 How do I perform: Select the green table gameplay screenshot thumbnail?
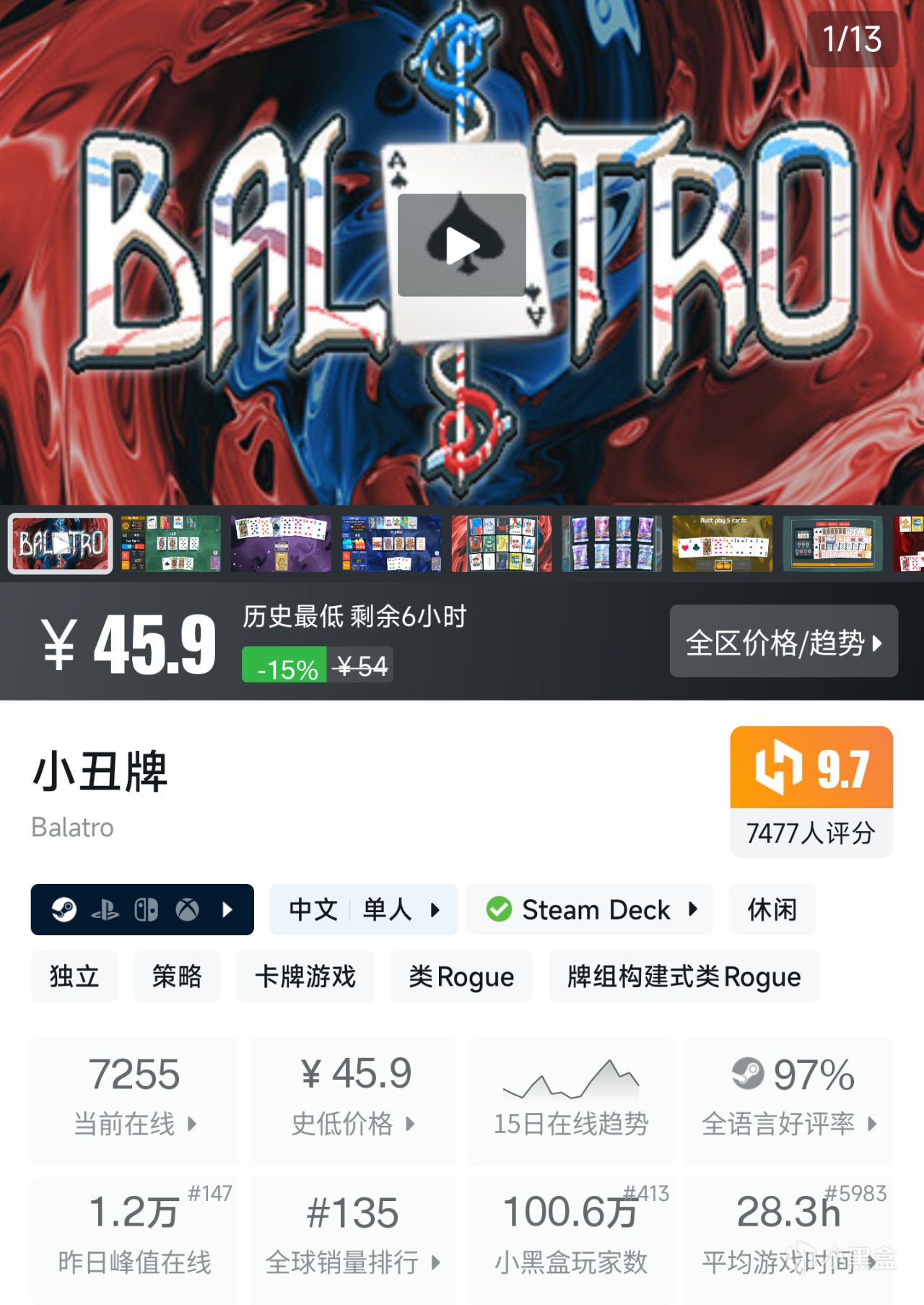[170, 544]
